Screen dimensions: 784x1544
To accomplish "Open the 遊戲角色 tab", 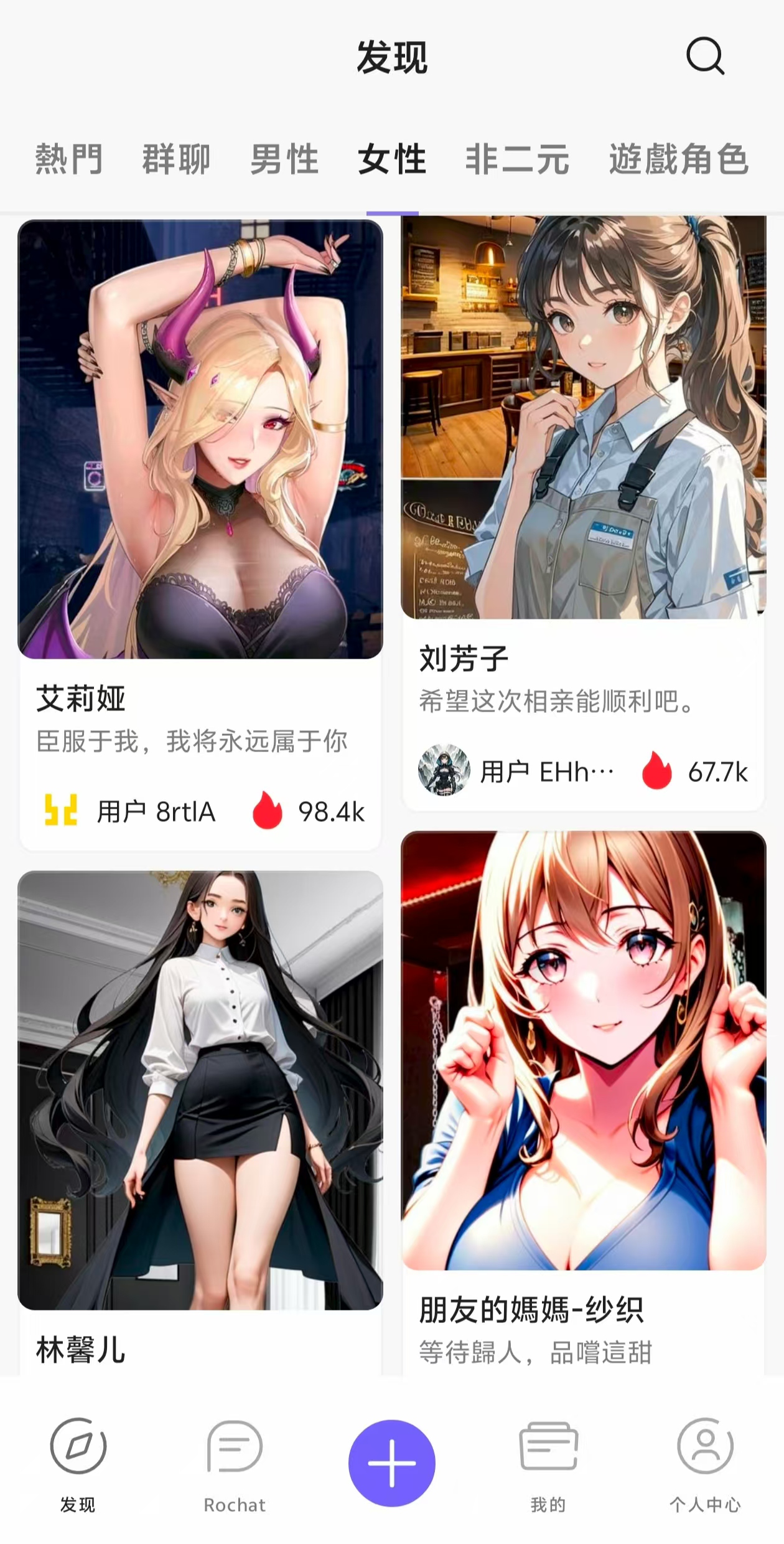I will pyautogui.click(x=678, y=159).
